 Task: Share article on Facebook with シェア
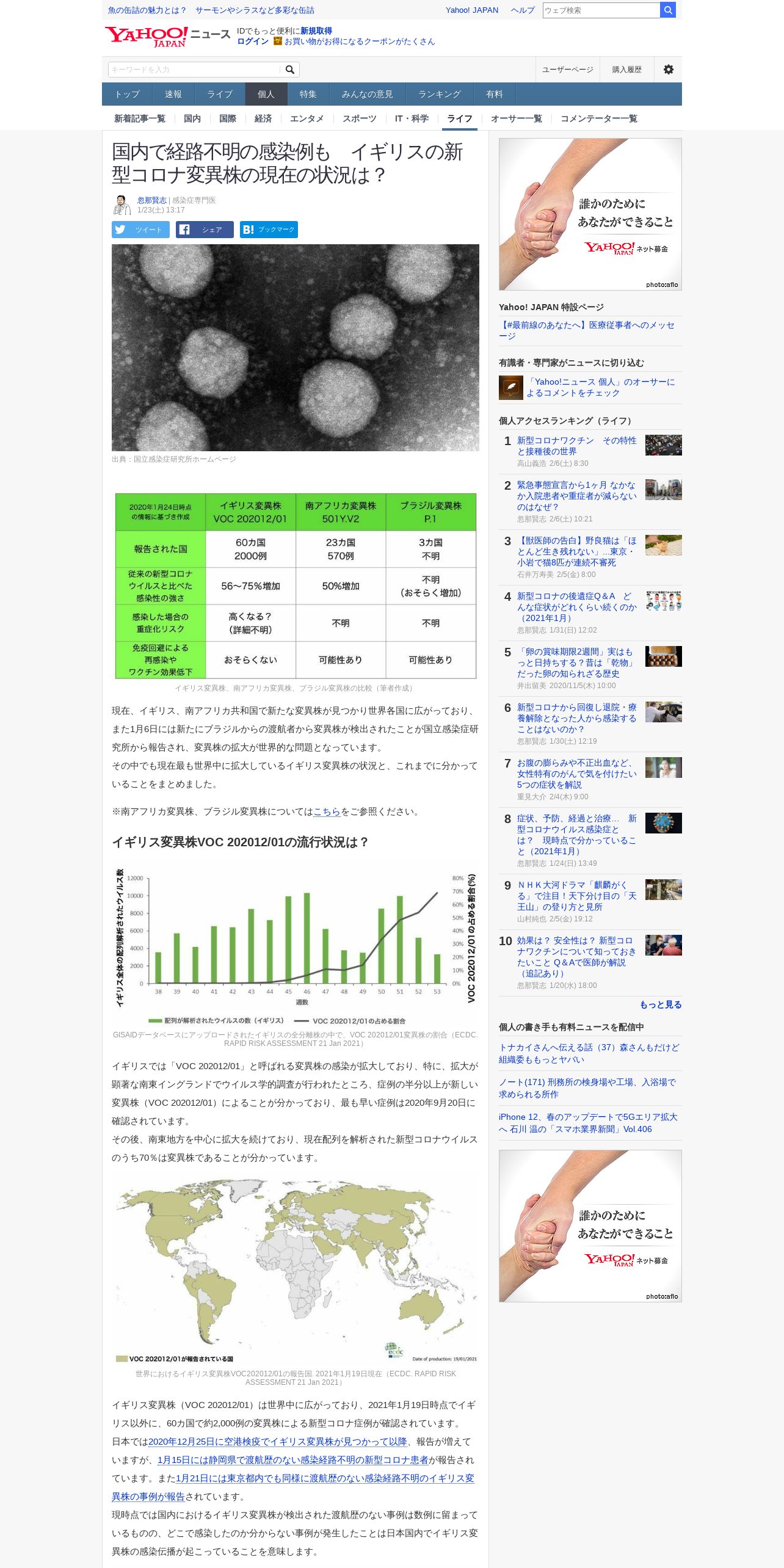click(205, 230)
